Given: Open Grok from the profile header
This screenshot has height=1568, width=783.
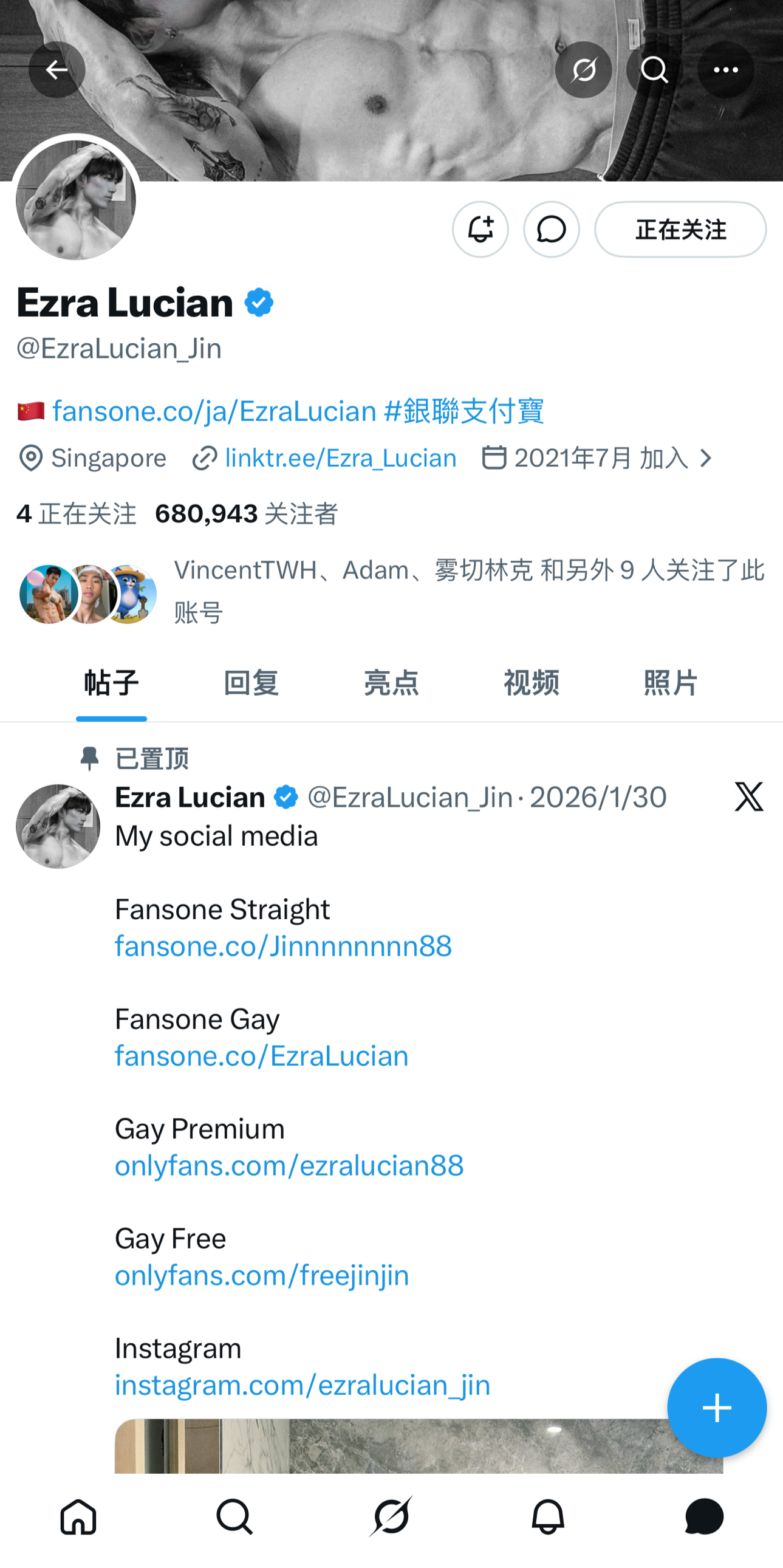Looking at the screenshot, I should point(583,70).
